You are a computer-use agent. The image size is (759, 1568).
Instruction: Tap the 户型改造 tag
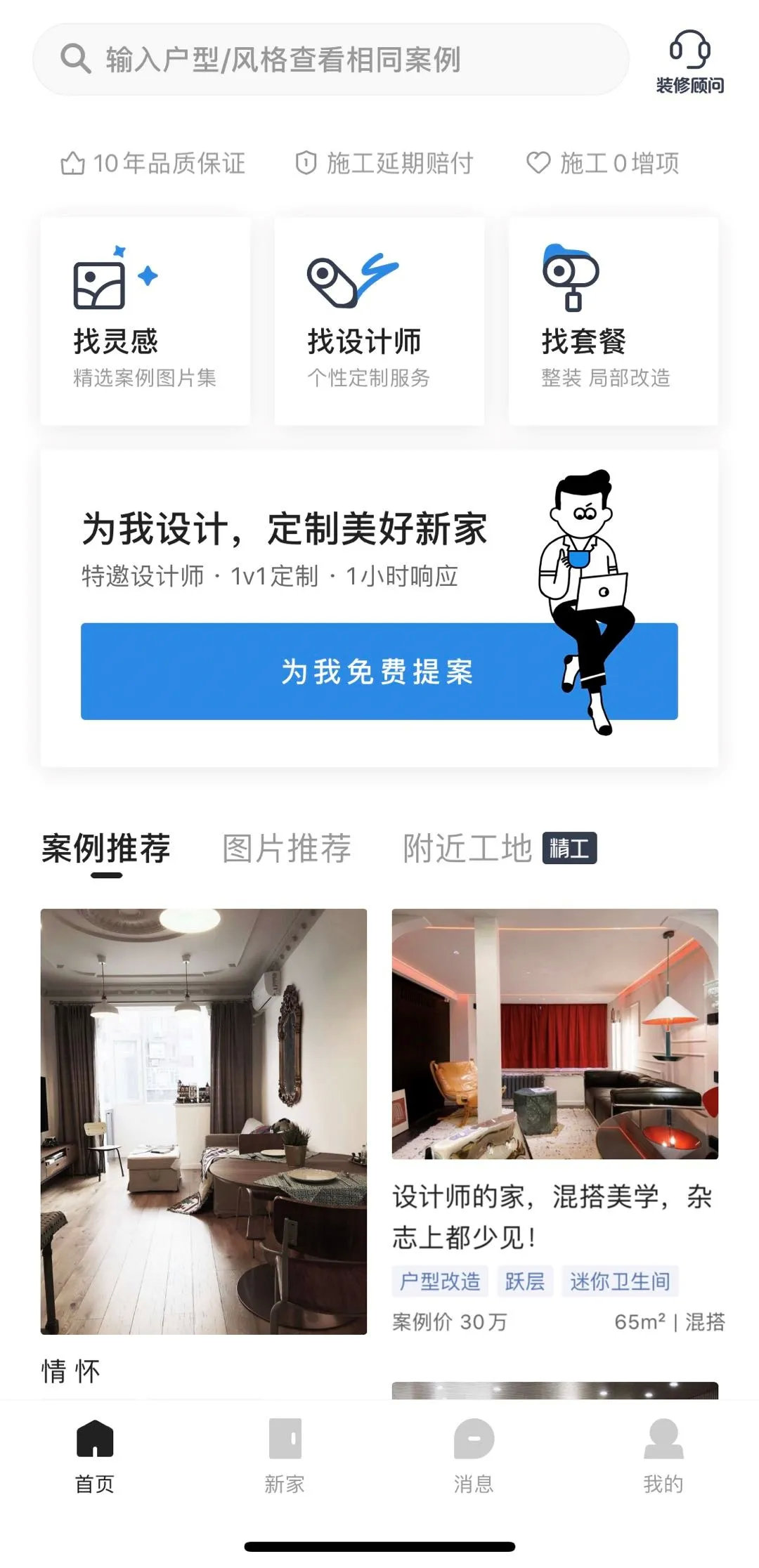pos(440,1281)
